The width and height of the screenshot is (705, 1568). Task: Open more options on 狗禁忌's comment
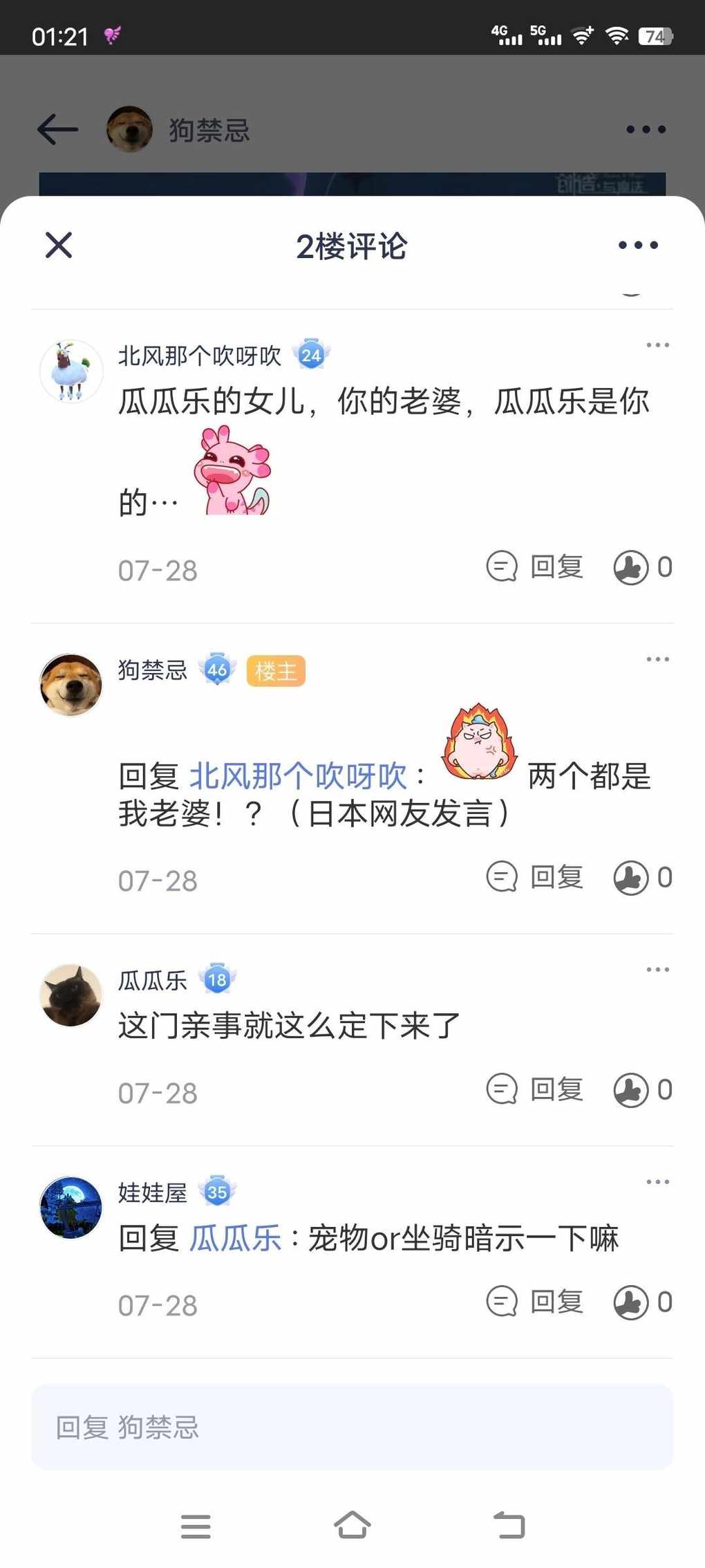coord(657,659)
